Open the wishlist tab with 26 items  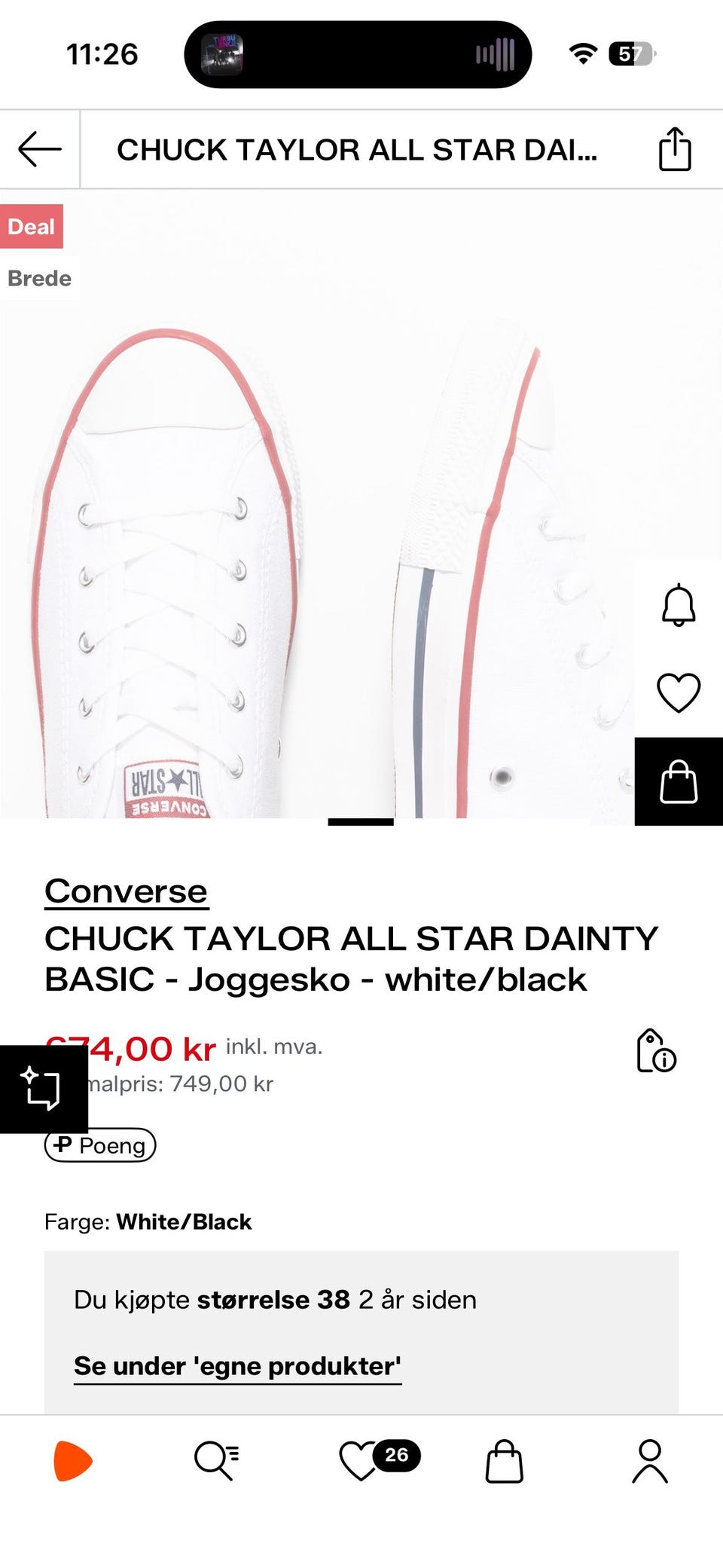(x=361, y=1461)
